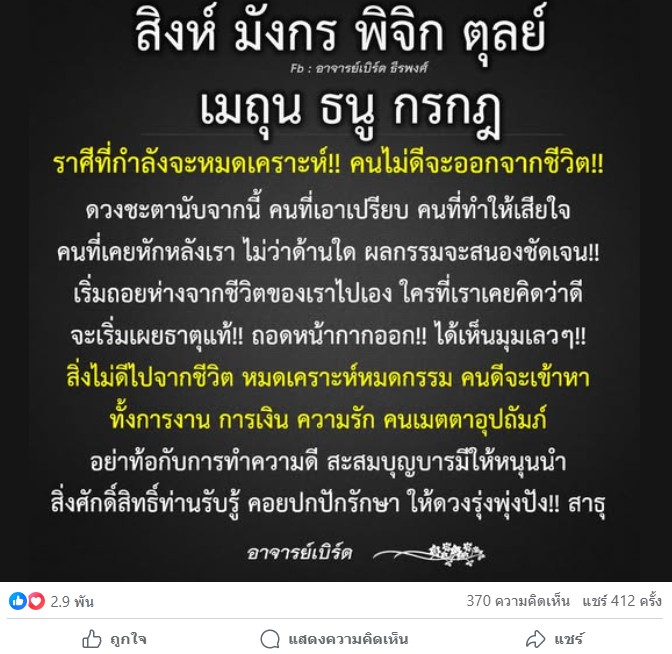Open the 370 ความคิดเห็น comments

pyautogui.click(x=518, y=602)
